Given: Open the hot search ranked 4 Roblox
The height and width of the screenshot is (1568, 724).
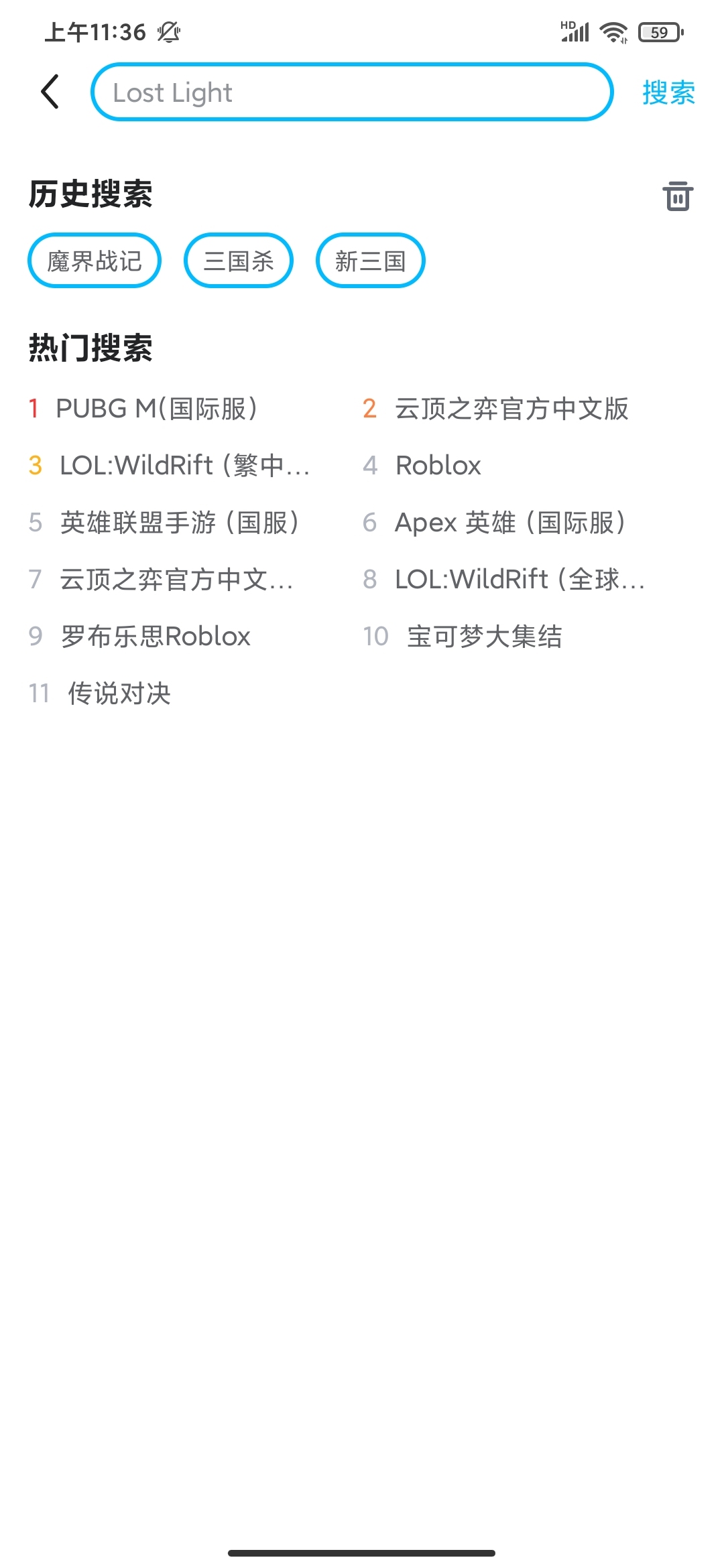Looking at the screenshot, I should [x=438, y=466].
